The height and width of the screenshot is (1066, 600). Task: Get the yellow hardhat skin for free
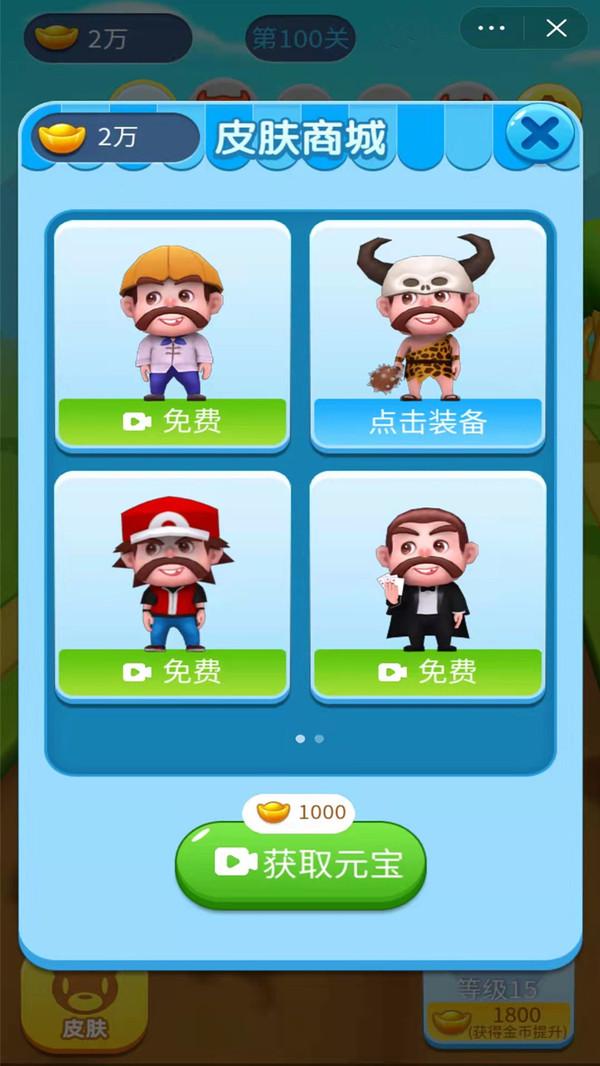coord(172,422)
